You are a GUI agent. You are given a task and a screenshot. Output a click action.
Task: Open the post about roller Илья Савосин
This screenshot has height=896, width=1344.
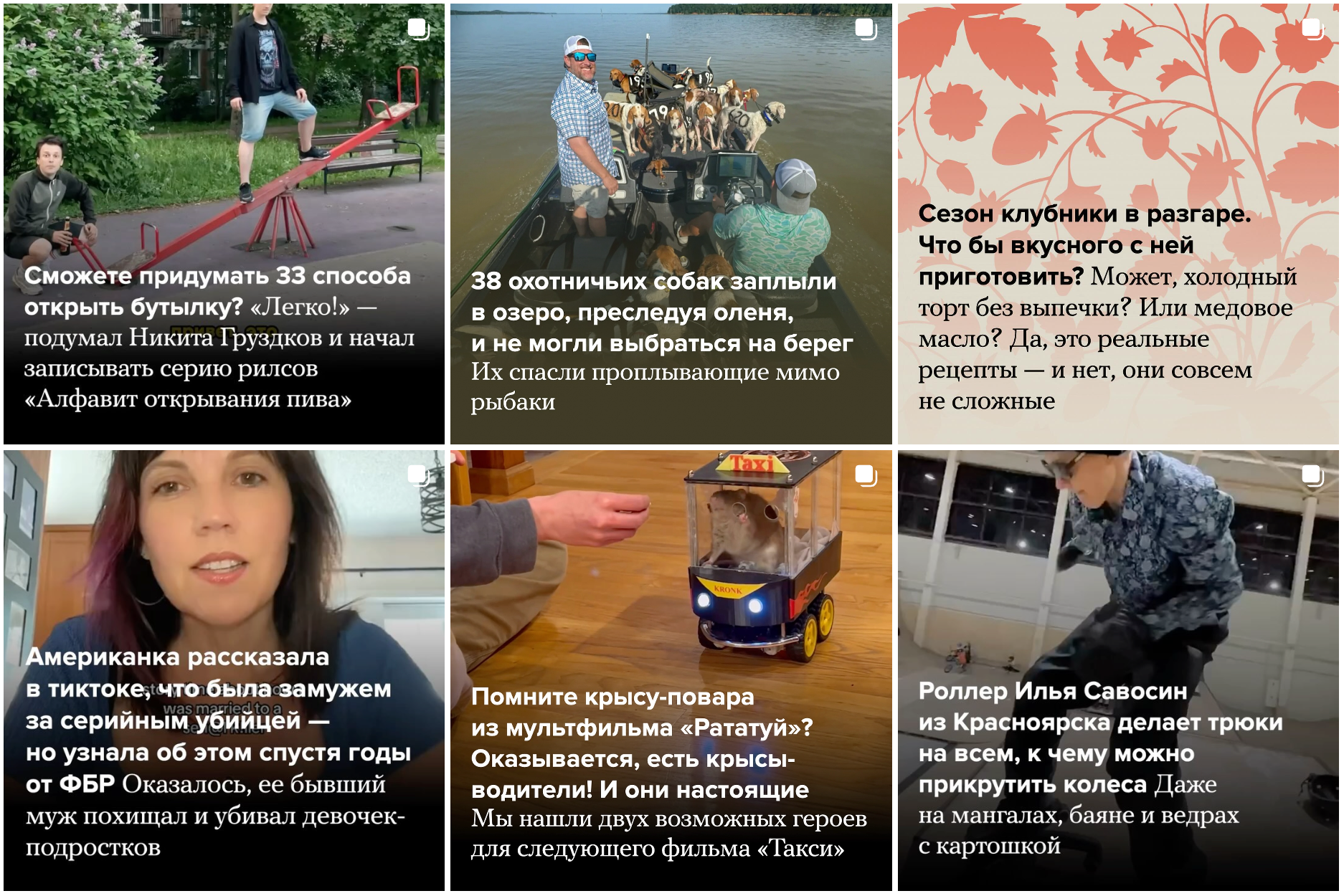click(1117, 670)
